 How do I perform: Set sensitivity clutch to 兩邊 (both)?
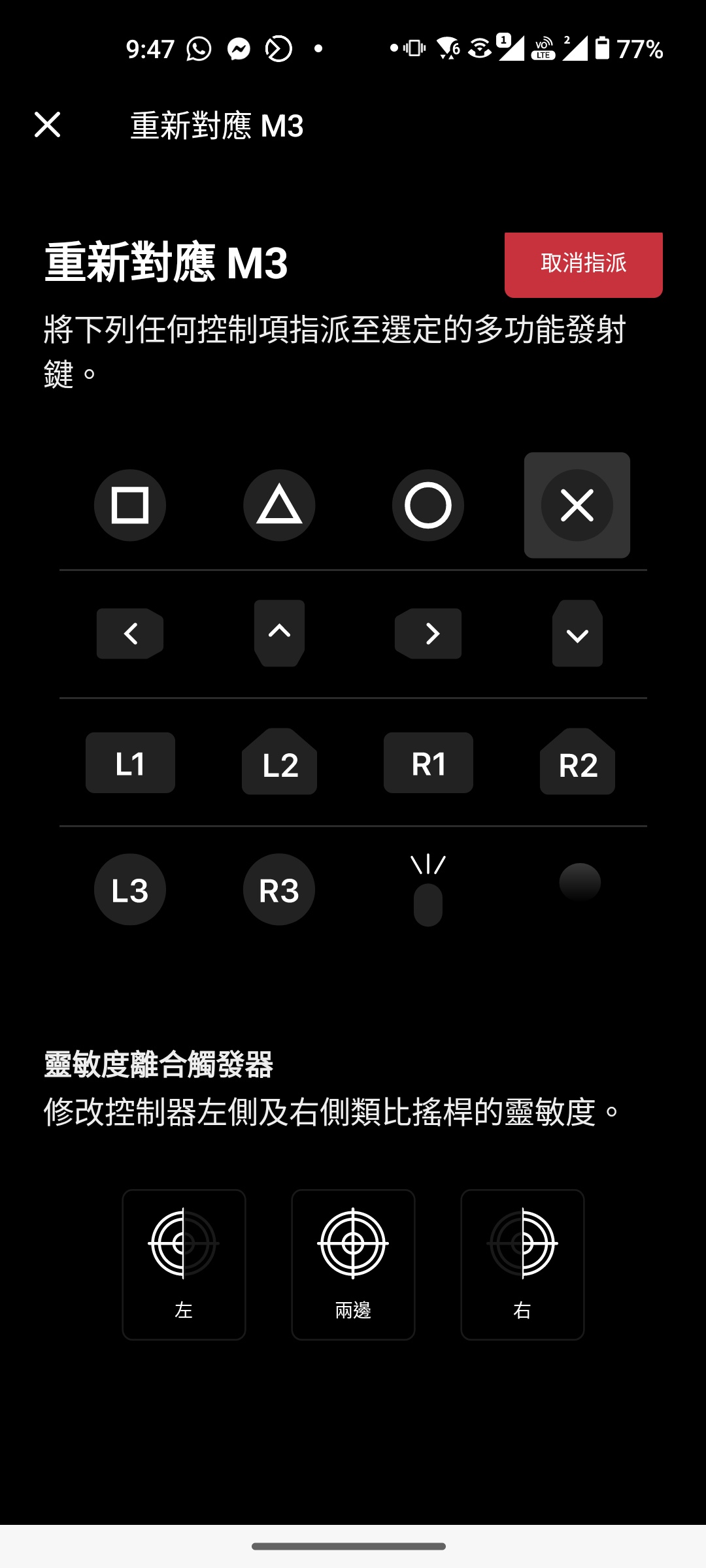click(353, 1264)
